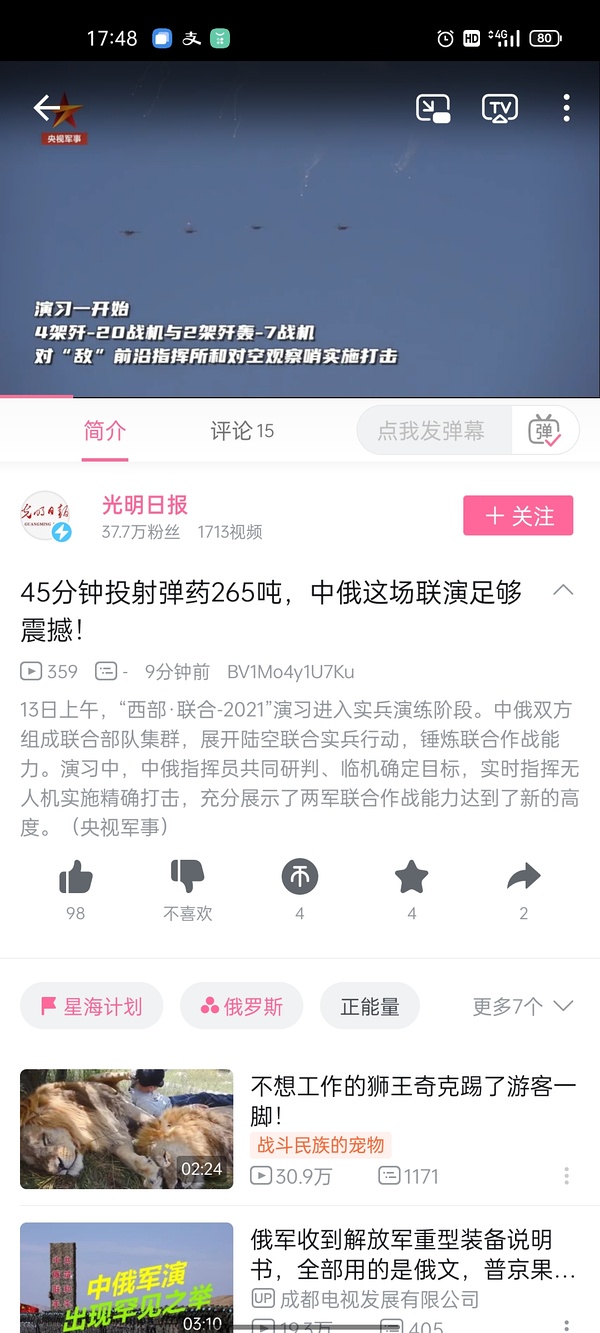Add this video to favorites star

point(411,879)
